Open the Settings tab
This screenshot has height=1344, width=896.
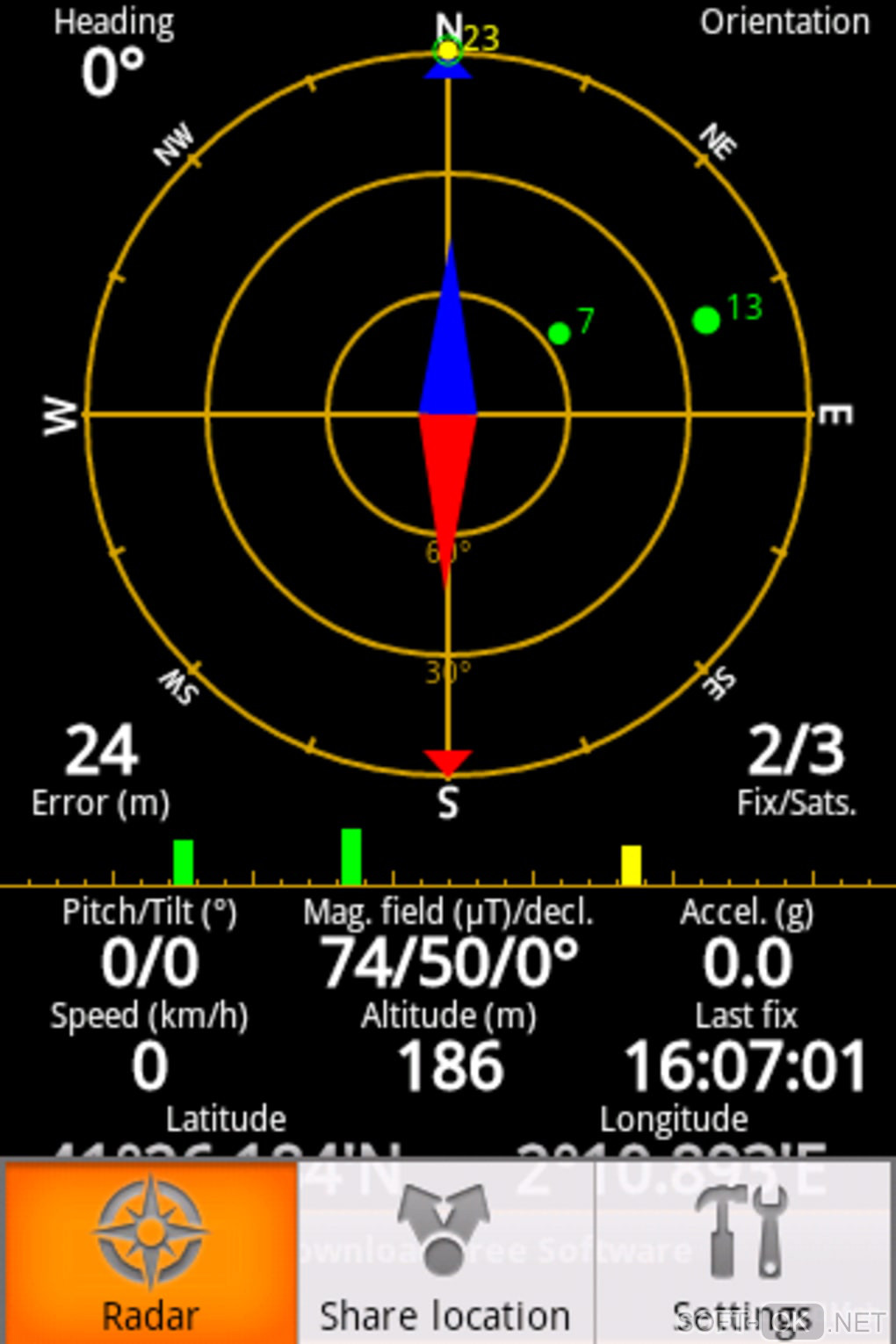click(x=743, y=1252)
